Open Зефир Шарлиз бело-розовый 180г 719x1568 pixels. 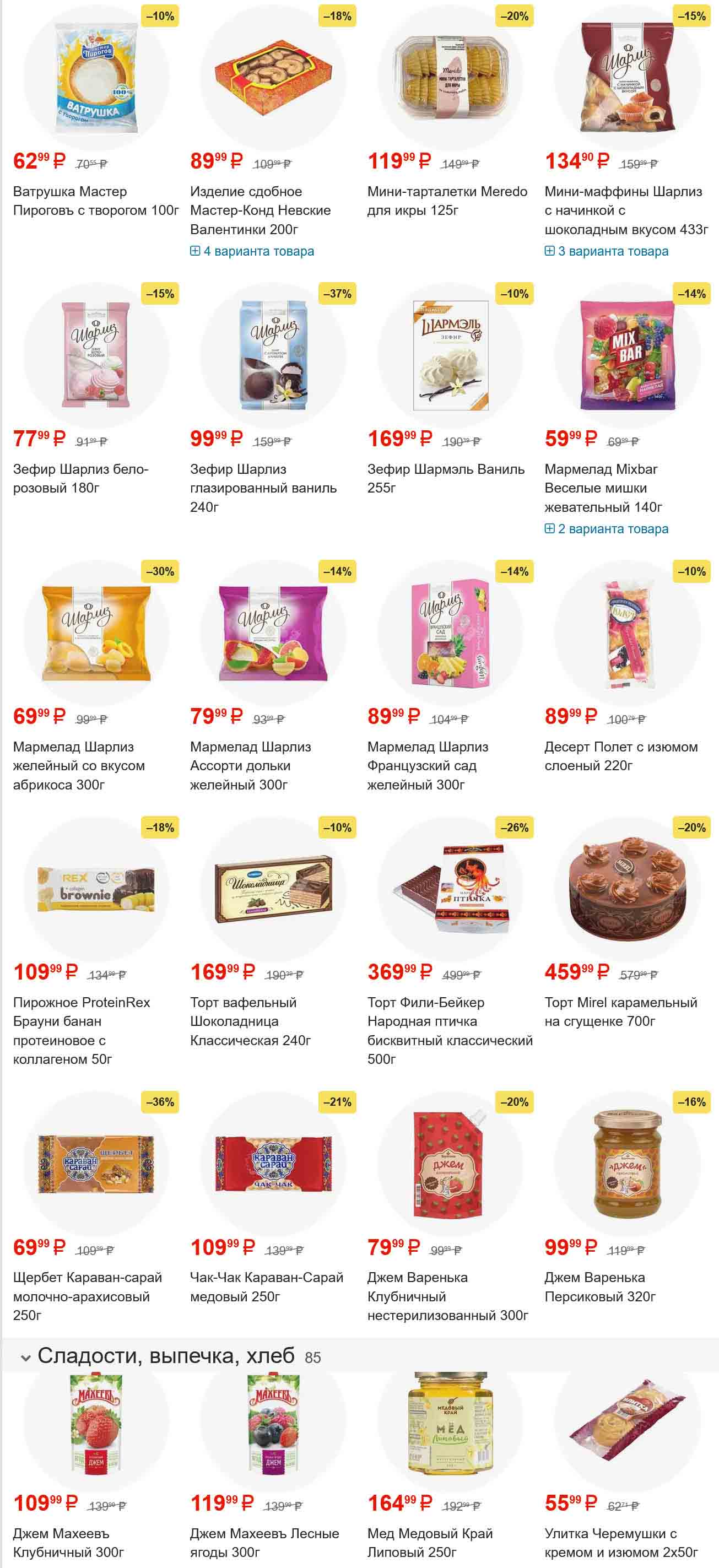80,478
